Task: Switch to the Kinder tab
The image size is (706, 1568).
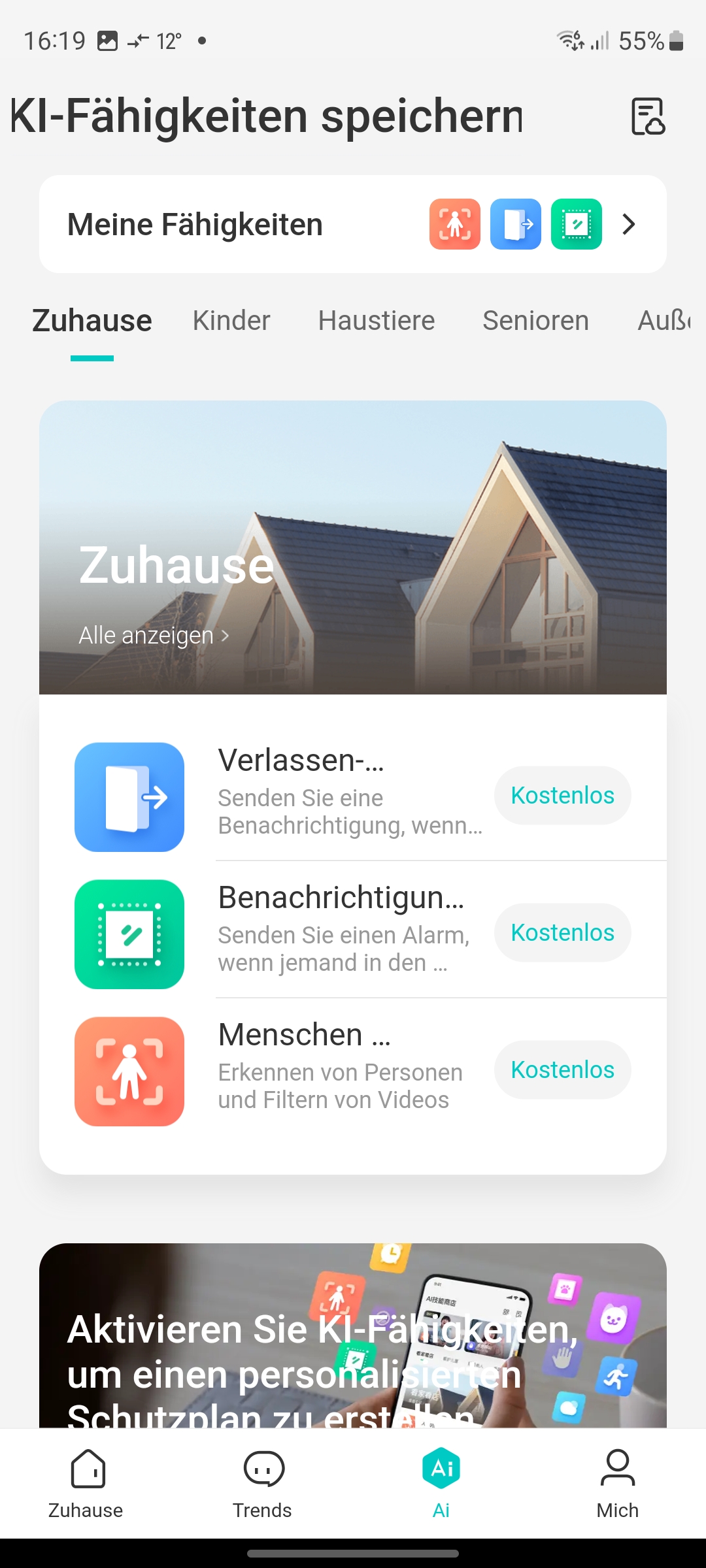Action: 231,321
